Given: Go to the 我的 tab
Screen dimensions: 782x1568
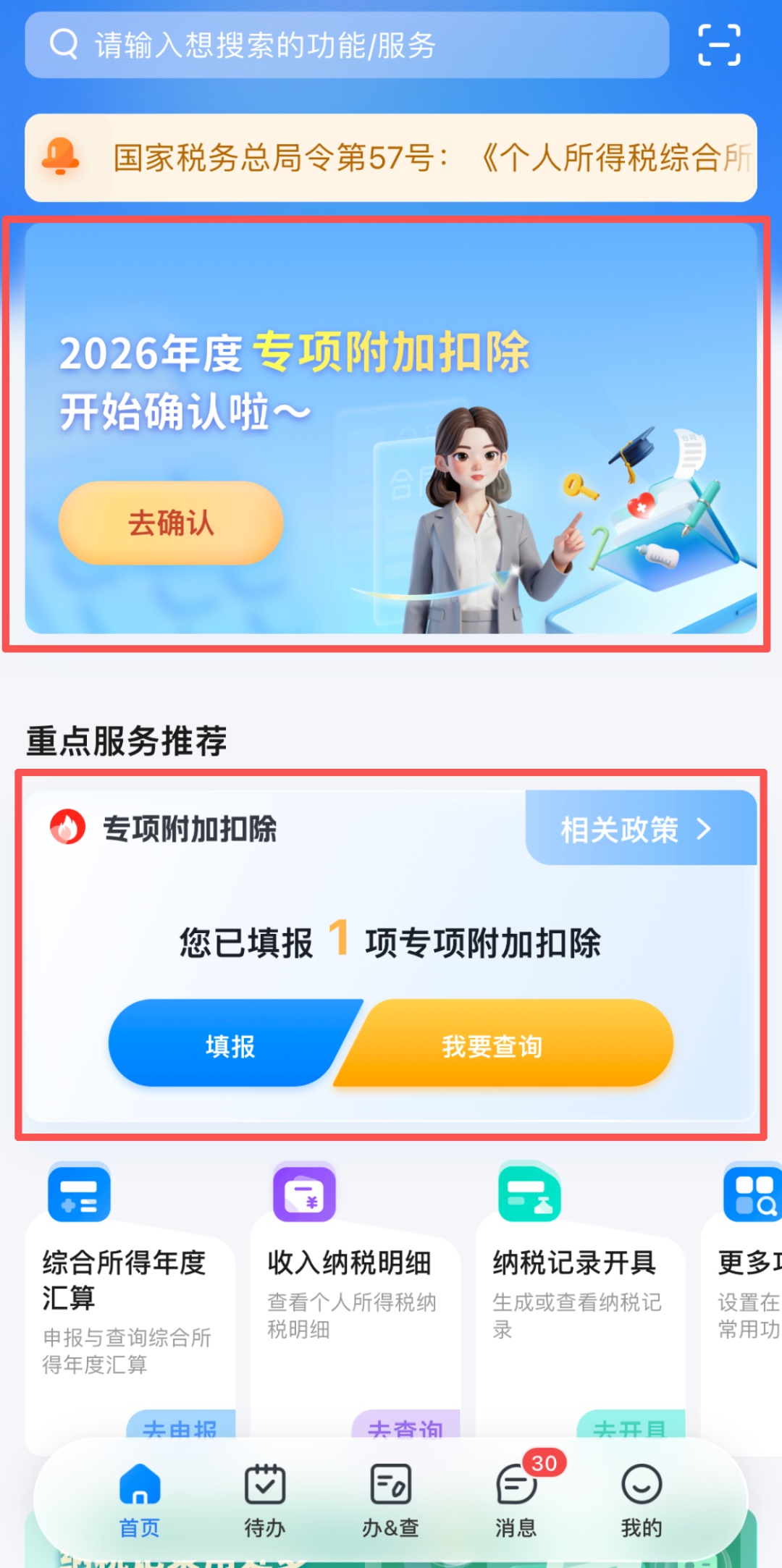Looking at the screenshot, I should click(642, 1500).
